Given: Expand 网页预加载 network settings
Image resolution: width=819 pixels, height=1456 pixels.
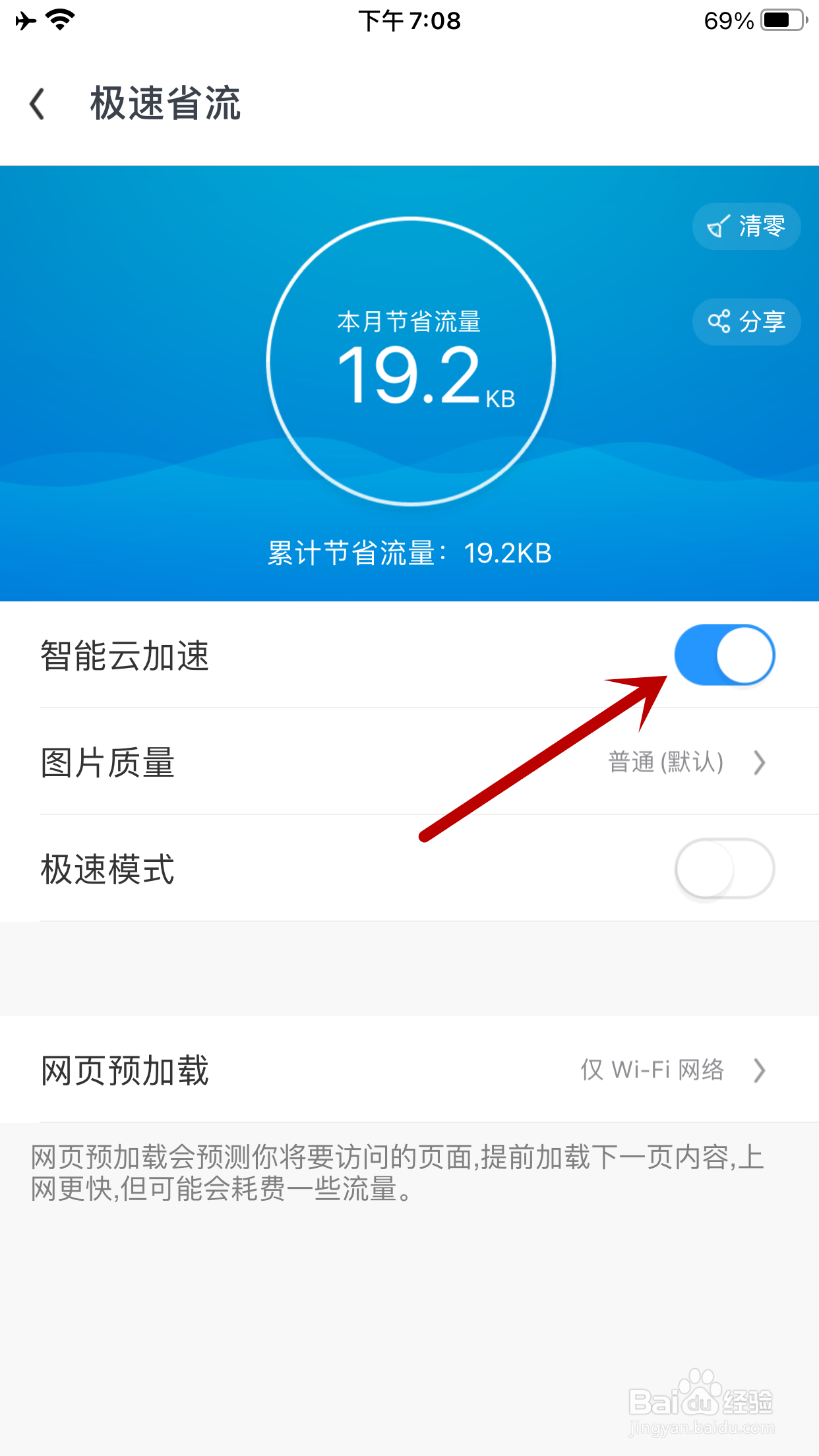Looking at the screenshot, I should click(x=409, y=1070).
